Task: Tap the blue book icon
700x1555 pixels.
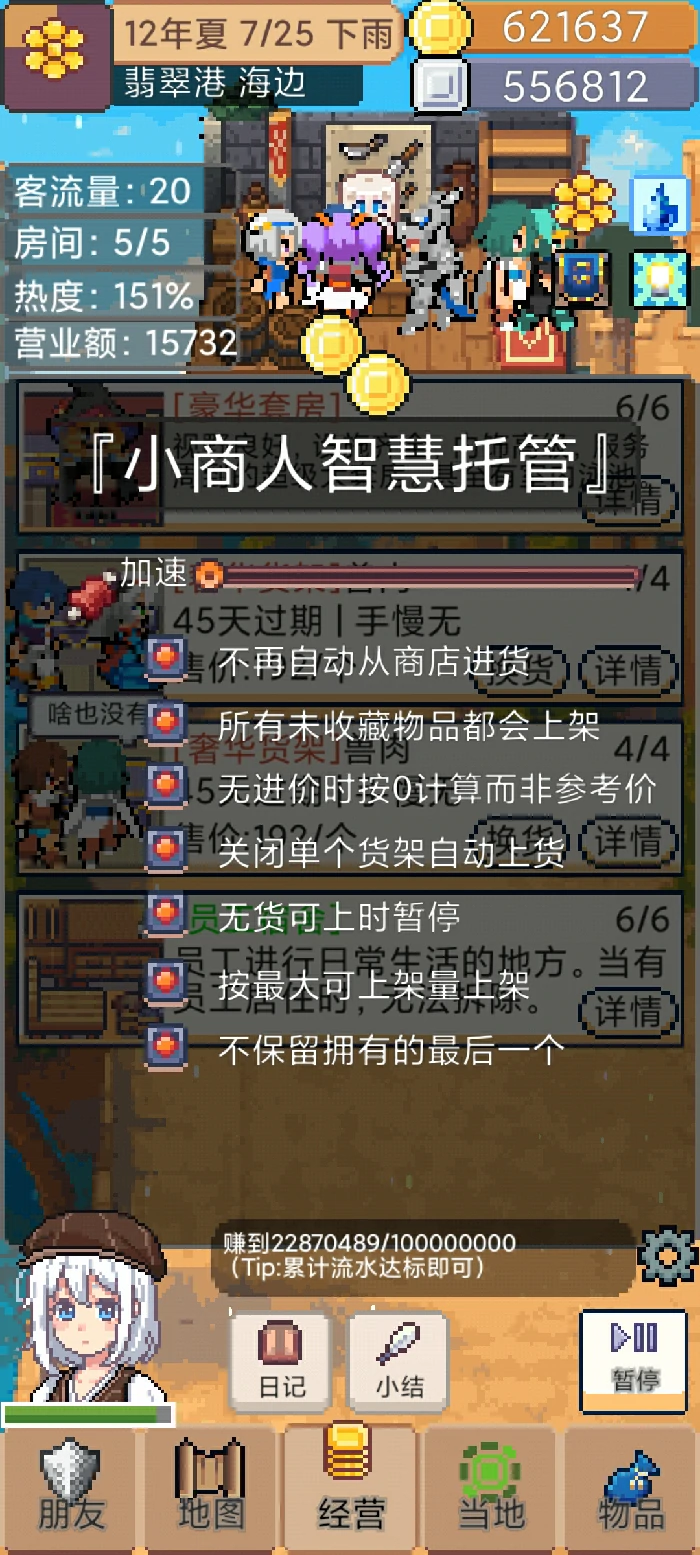Action: 583,277
